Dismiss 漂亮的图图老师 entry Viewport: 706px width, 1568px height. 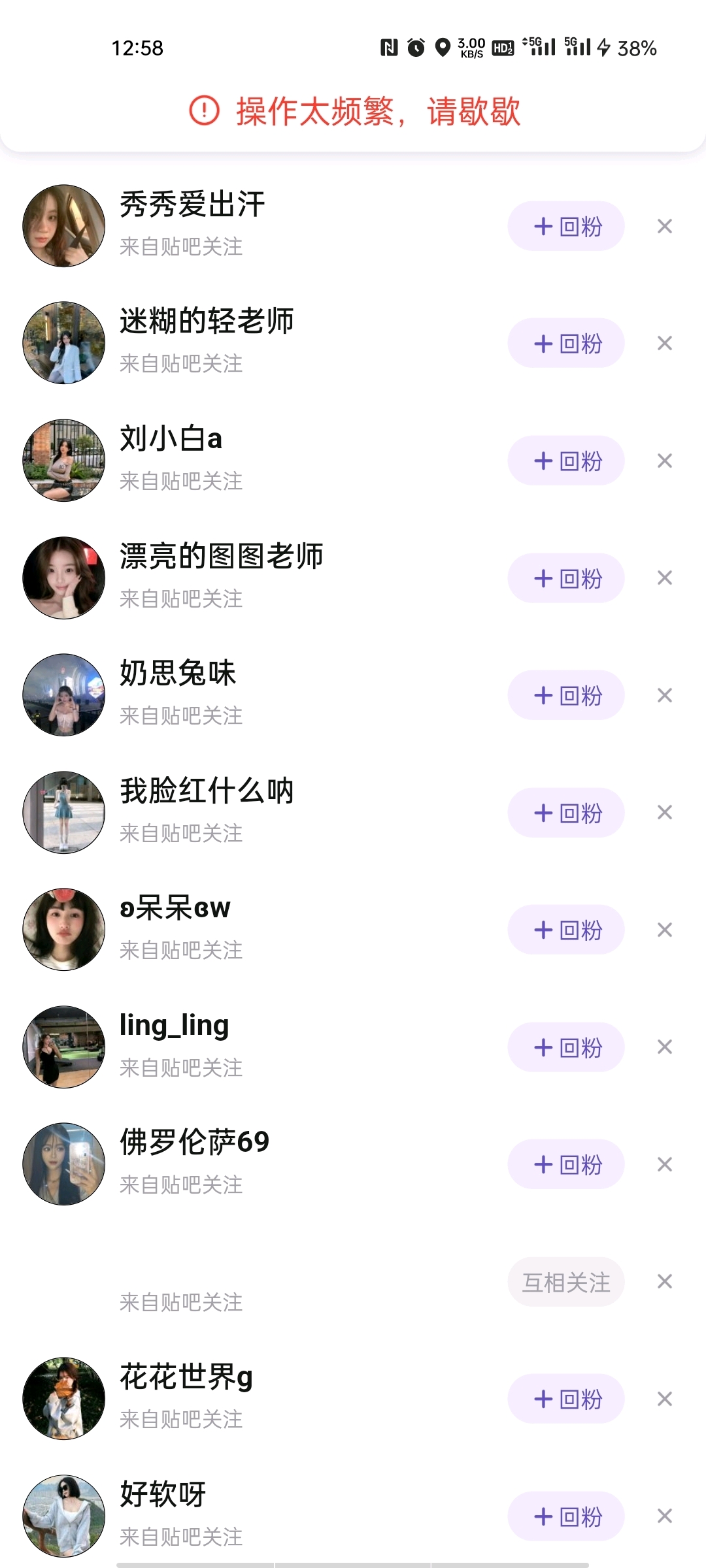[665, 578]
